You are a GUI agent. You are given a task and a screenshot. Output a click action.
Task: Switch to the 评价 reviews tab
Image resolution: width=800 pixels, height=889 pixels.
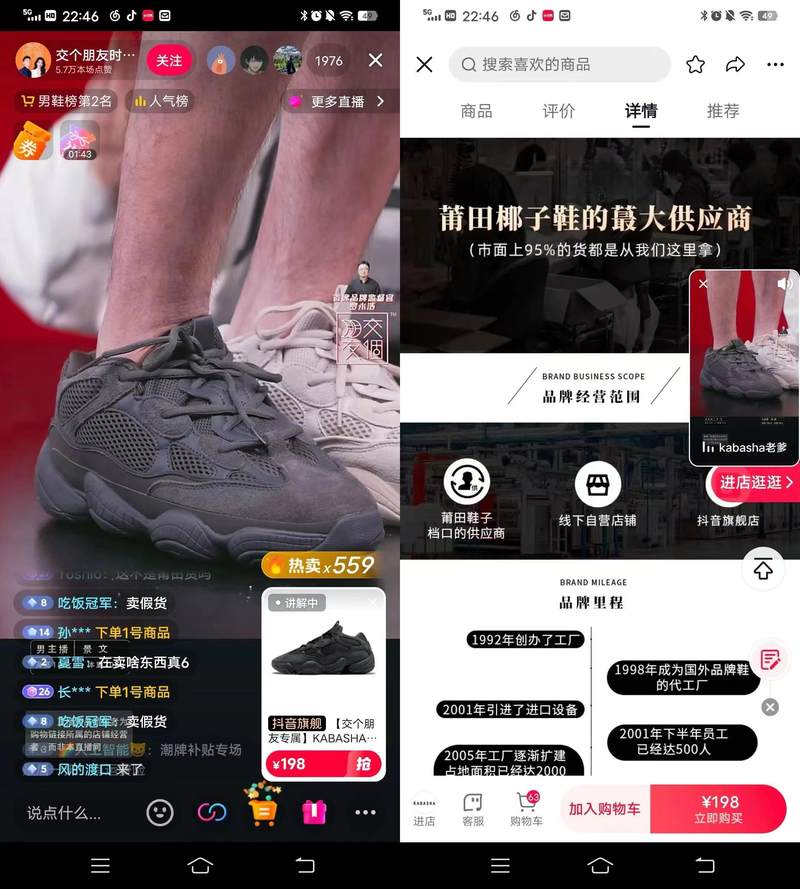pos(558,111)
